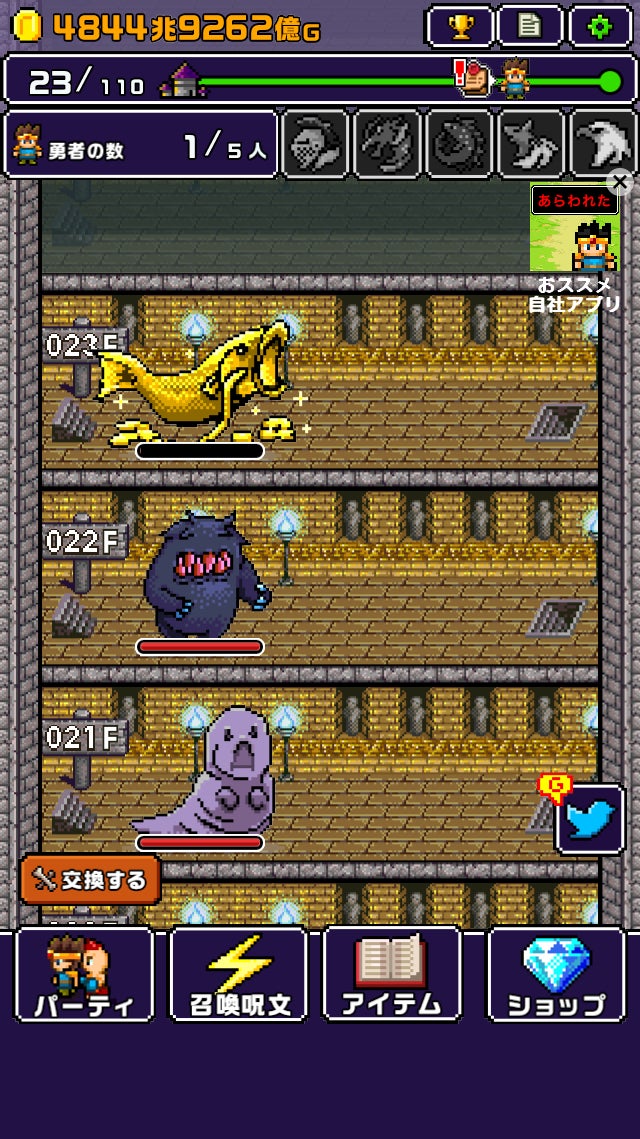Tap the 交換する exchange button
This screenshot has width=640, height=1139.
click(90, 880)
